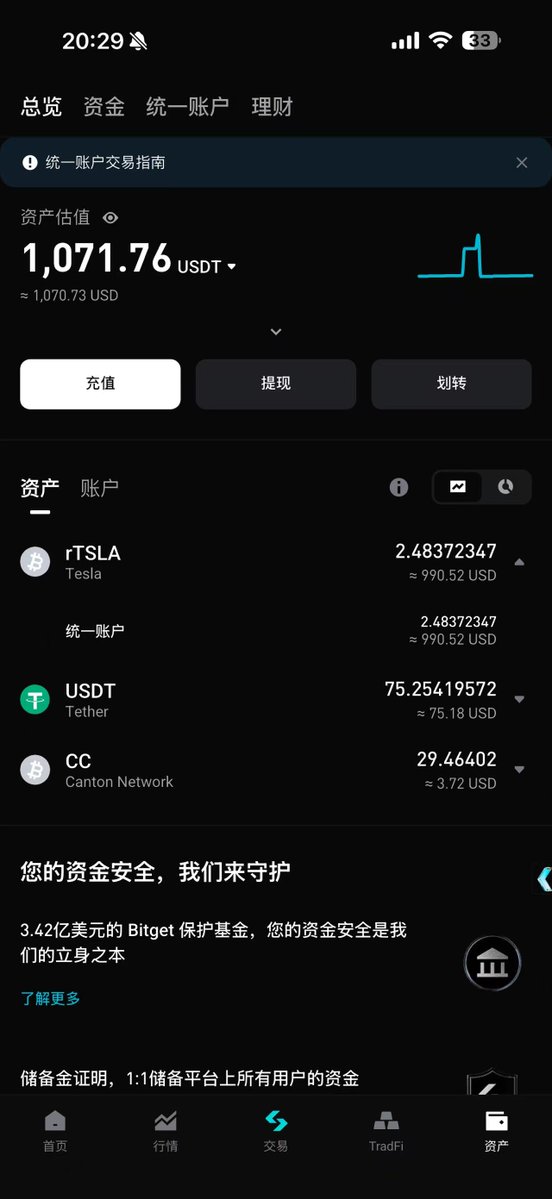Switch to the 资金 top tab
552x1199 pixels.
104,106
